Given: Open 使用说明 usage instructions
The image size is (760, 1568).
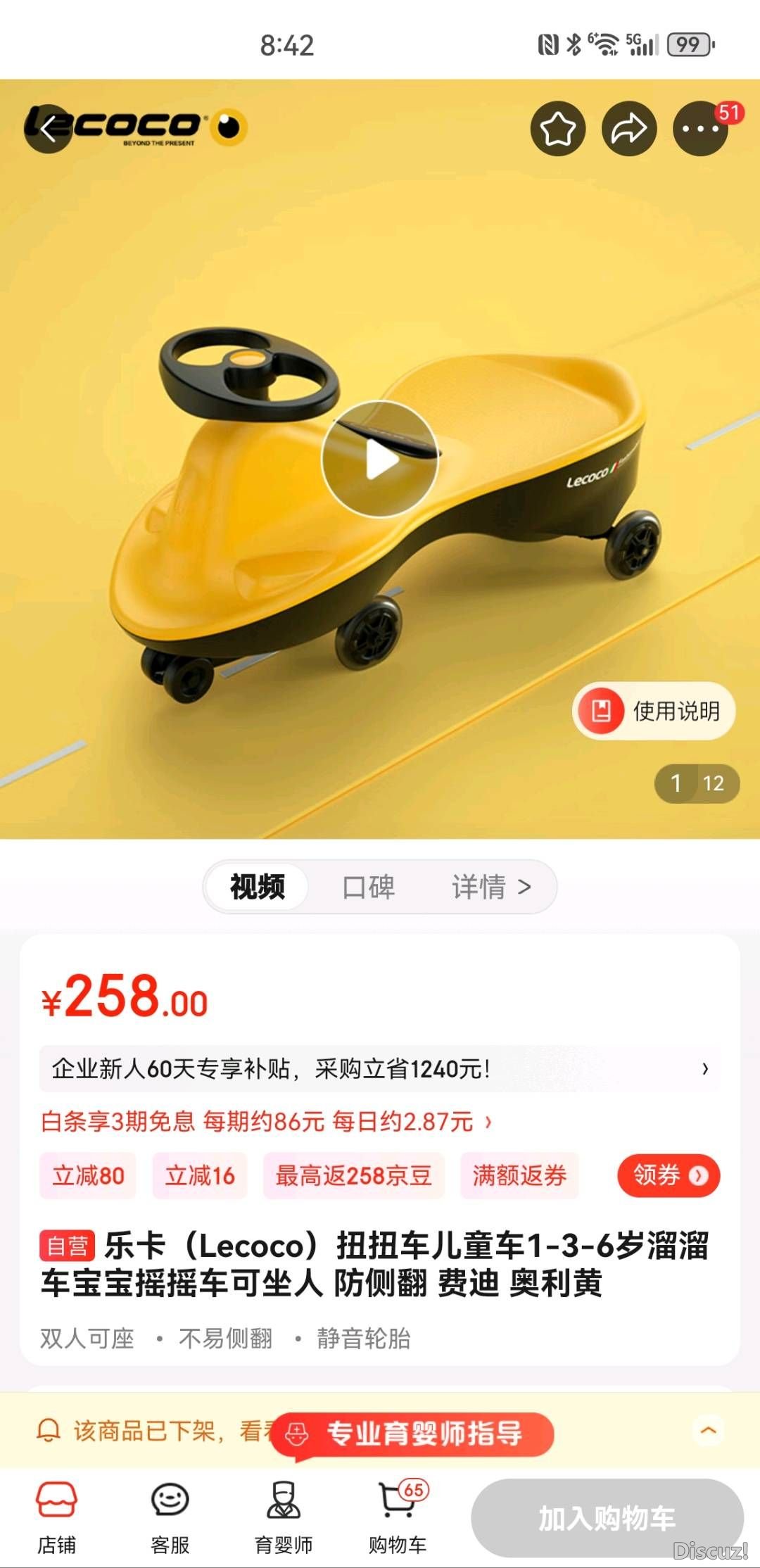Looking at the screenshot, I should pyautogui.click(x=654, y=711).
